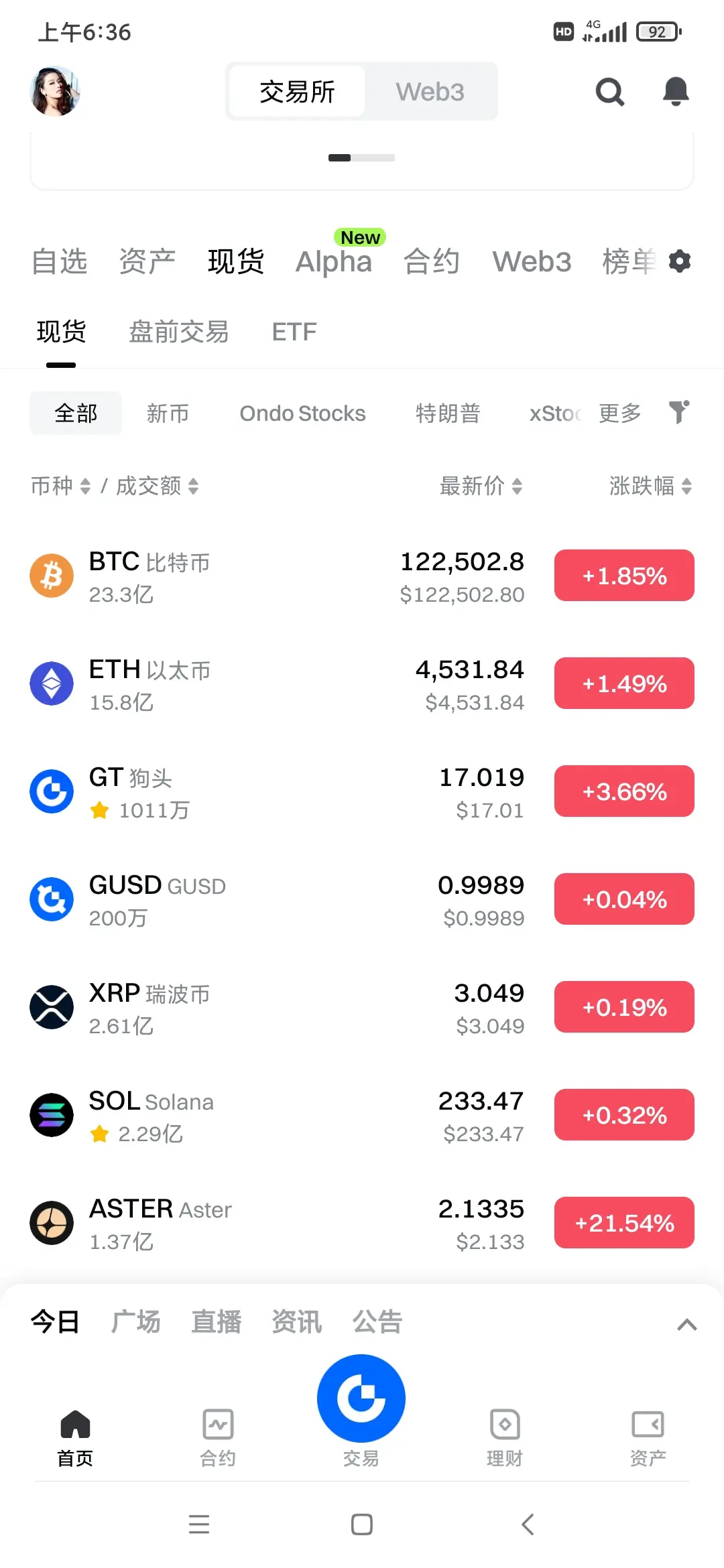Expand the 今日 feed panel chevron

pos(686,1324)
